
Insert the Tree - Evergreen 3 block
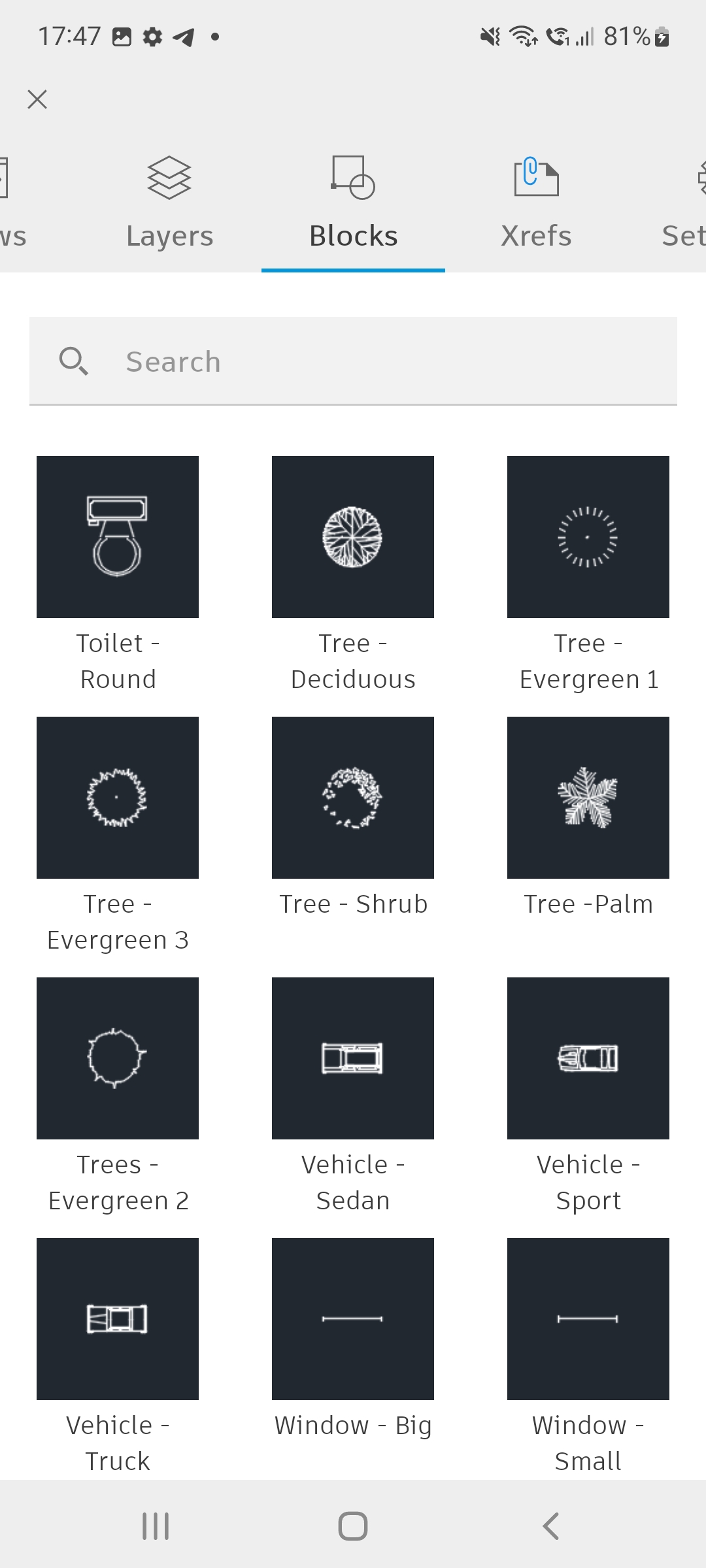pos(118,798)
